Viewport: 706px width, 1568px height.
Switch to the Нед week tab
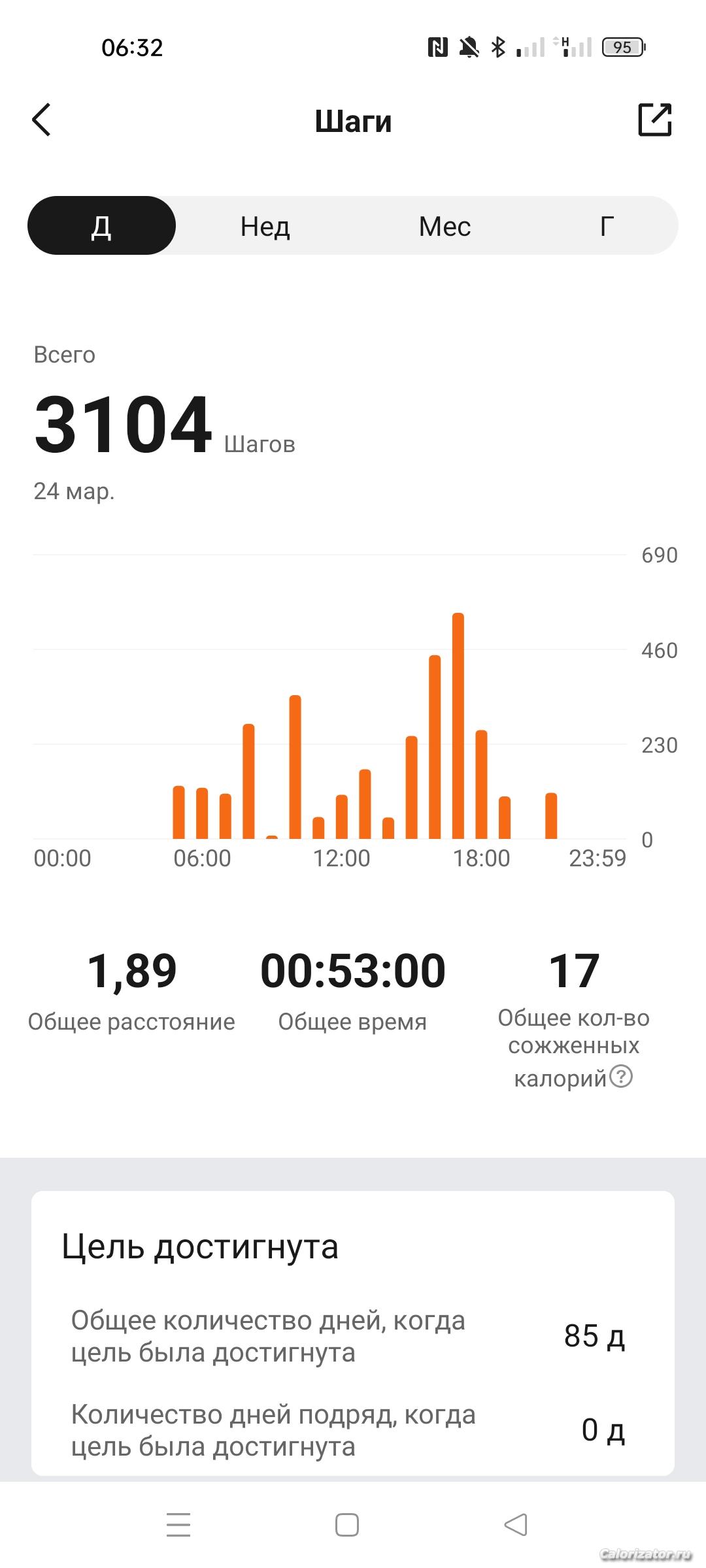click(x=265, y=226)
